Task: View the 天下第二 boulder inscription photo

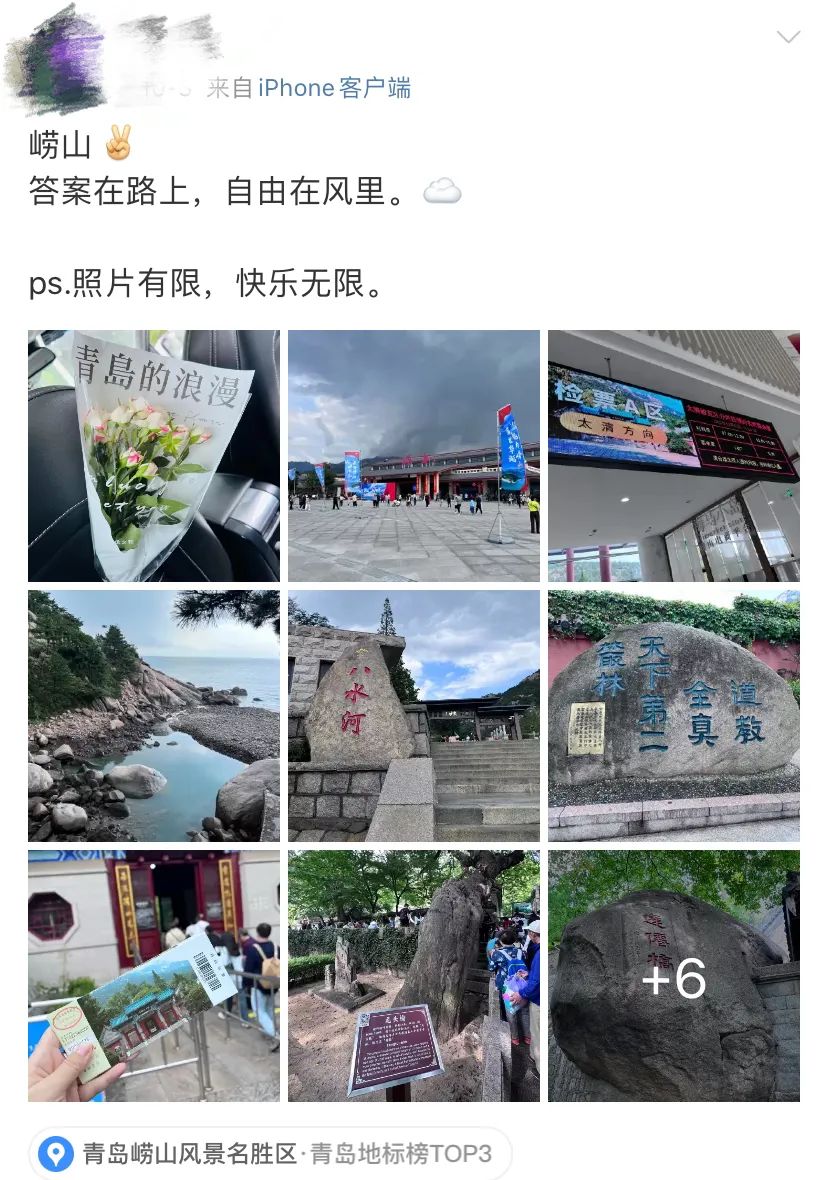Action: pyautogui.click(x=674, y=716)
